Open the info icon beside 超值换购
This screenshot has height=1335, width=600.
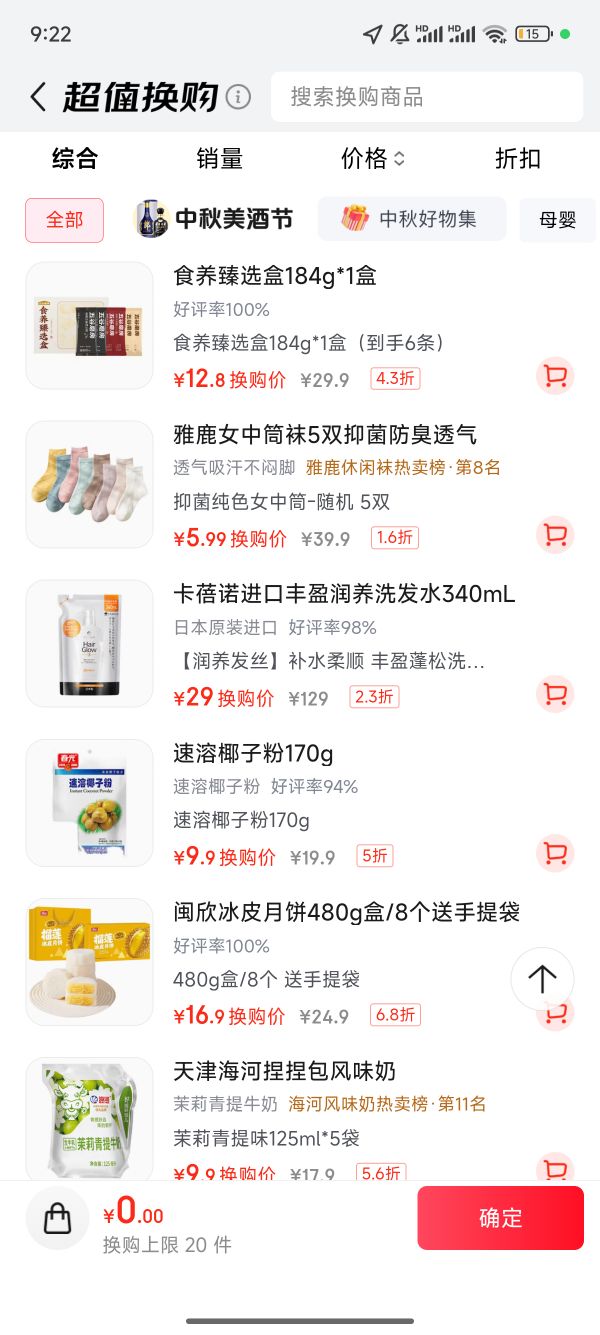[238, 97]
